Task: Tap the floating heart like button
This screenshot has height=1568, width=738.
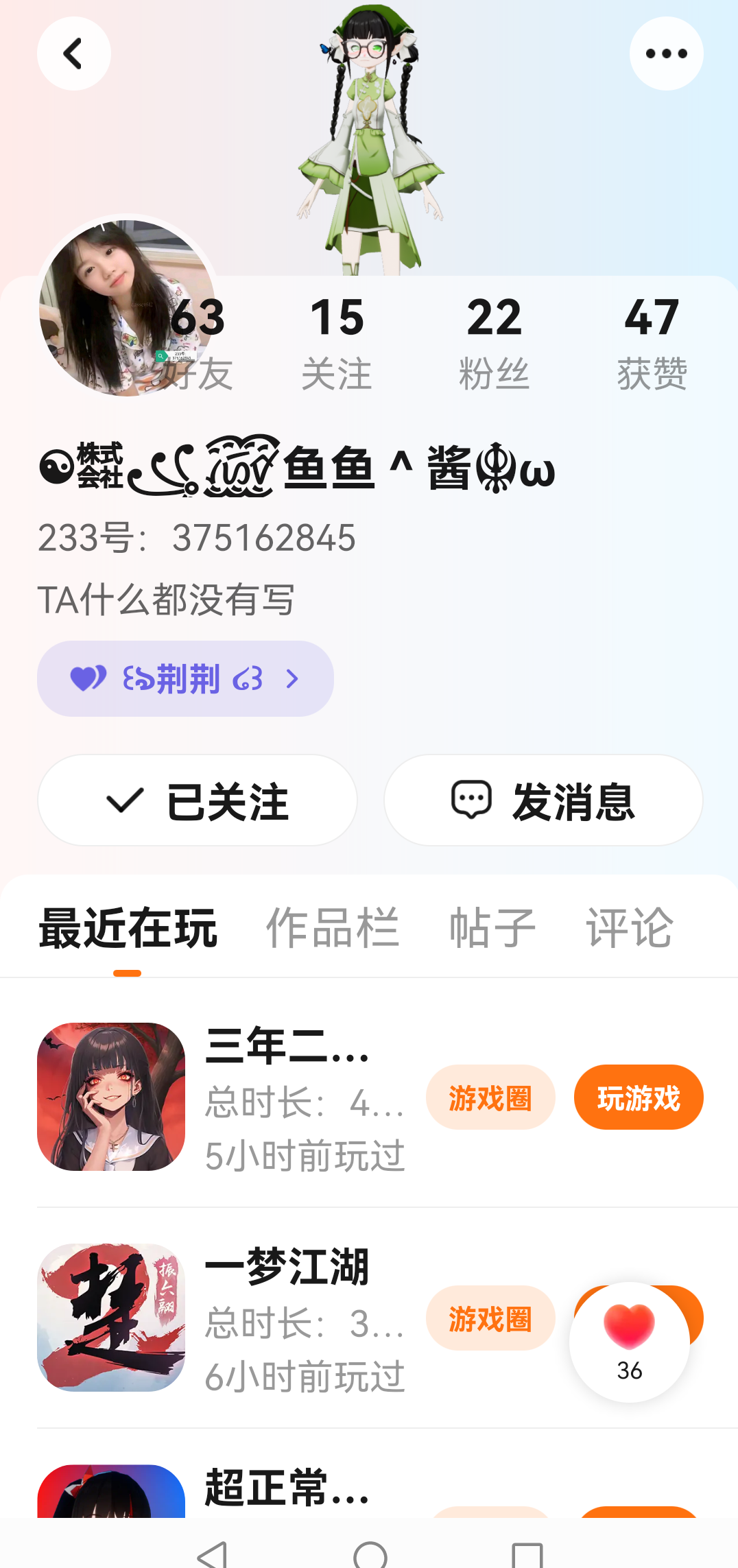Action: (x=629, y=1341)
